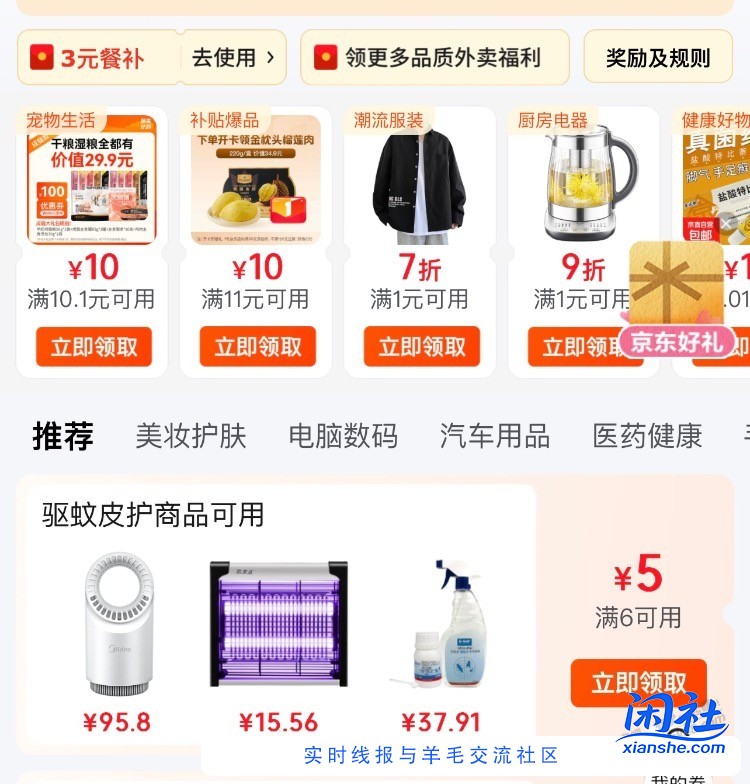
Task: Open the 医药健康 tab
Action: pos(646,437)
